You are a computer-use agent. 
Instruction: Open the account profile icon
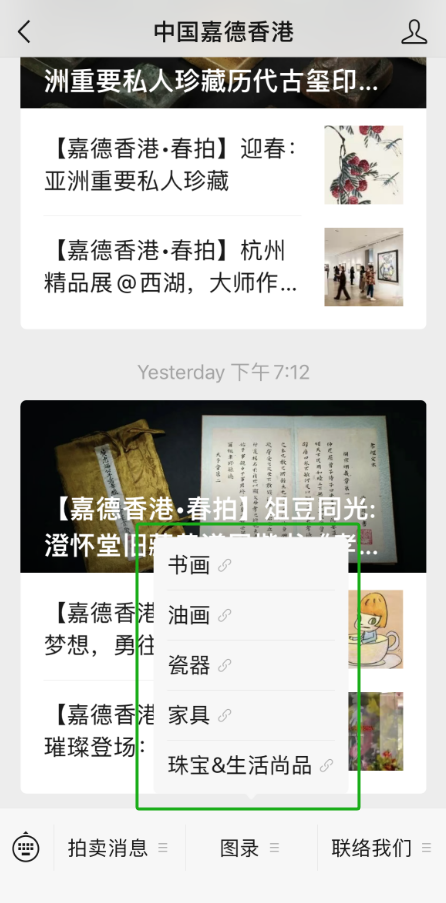(414, 32)
